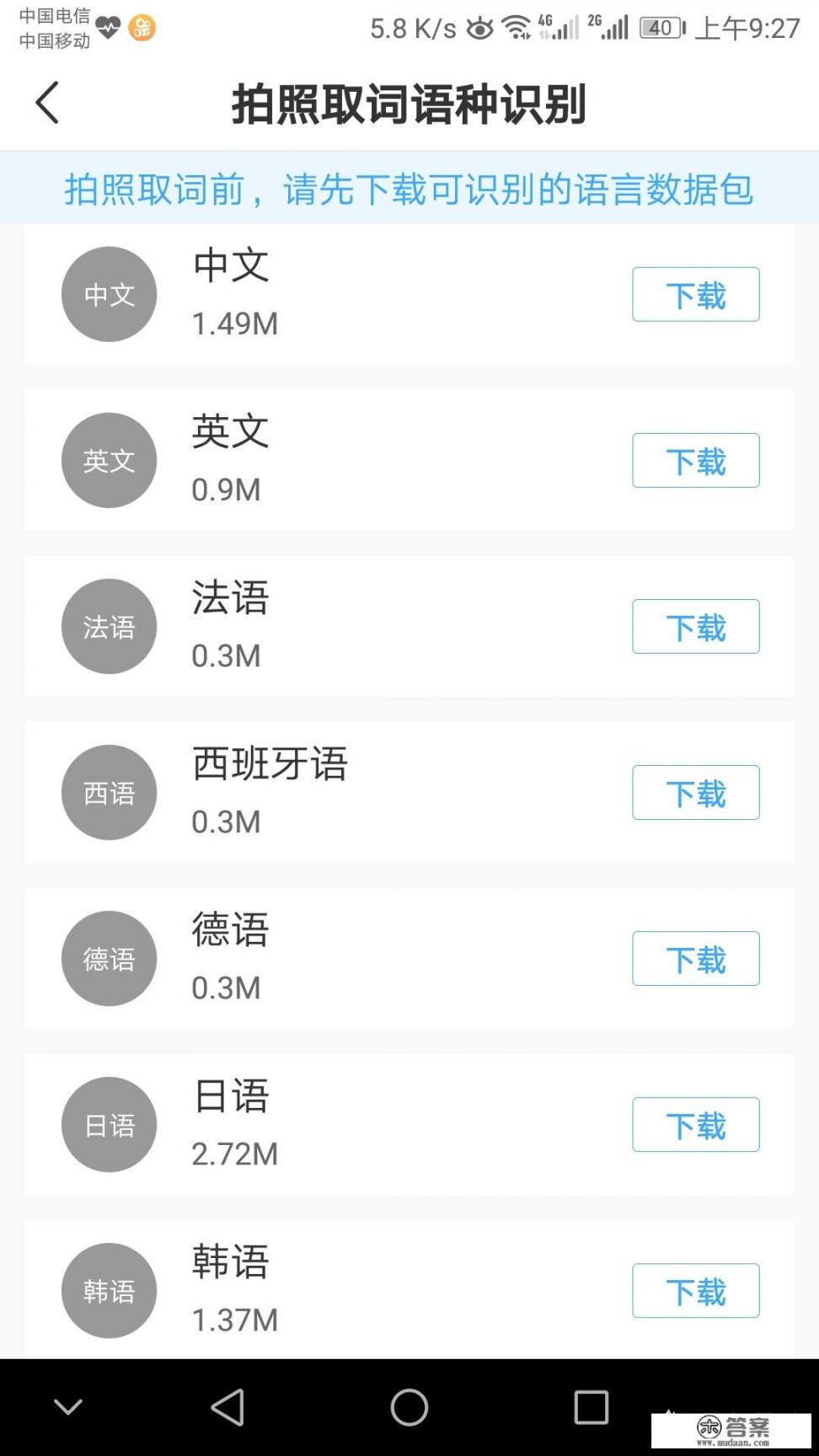Download the 韩语 language pack

coord(695,1290)
